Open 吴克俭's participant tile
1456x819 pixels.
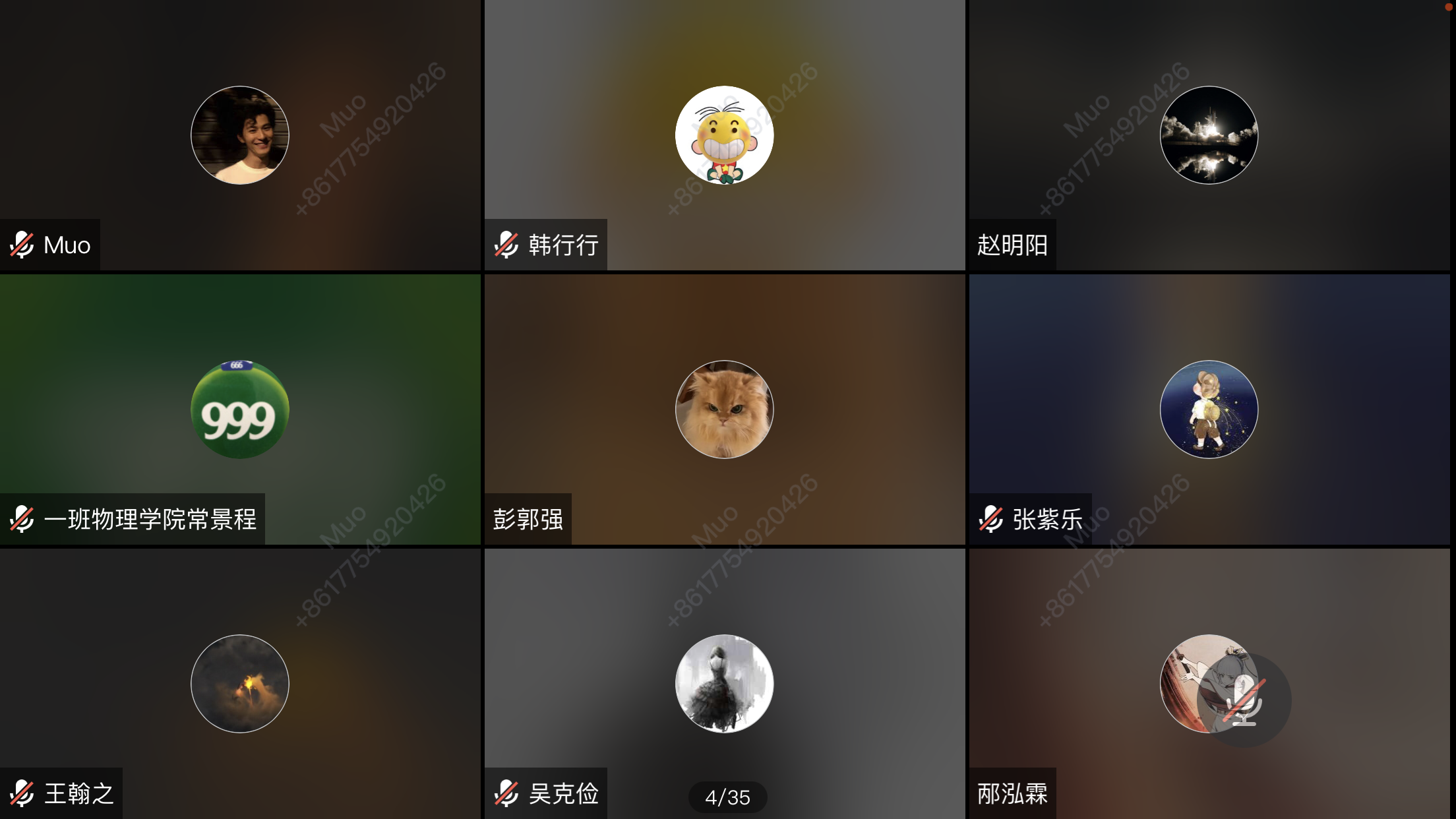coord(724,683)
